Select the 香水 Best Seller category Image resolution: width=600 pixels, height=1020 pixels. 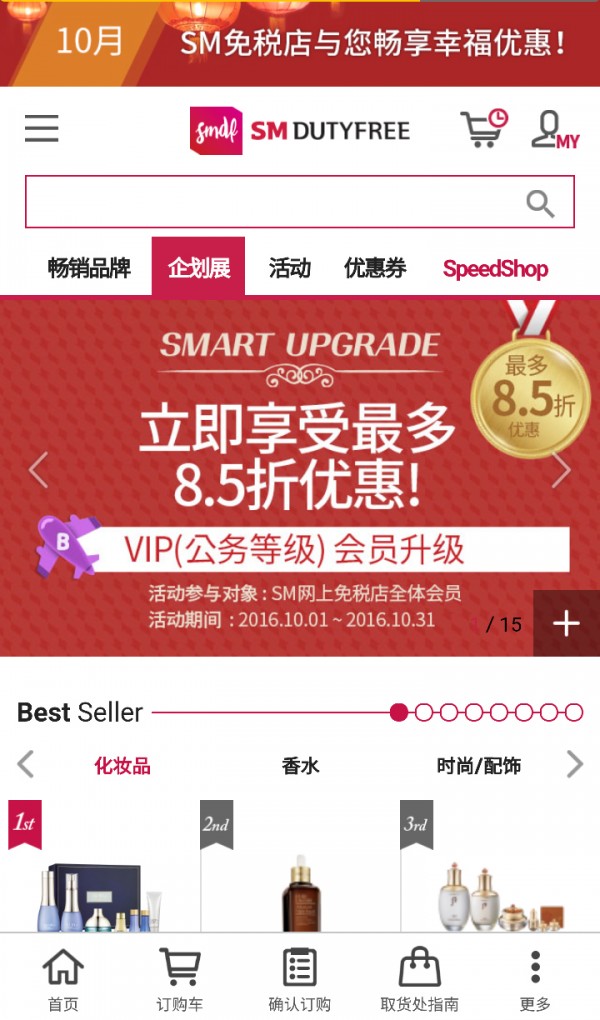pyautogui.click(x=300, y=766)
